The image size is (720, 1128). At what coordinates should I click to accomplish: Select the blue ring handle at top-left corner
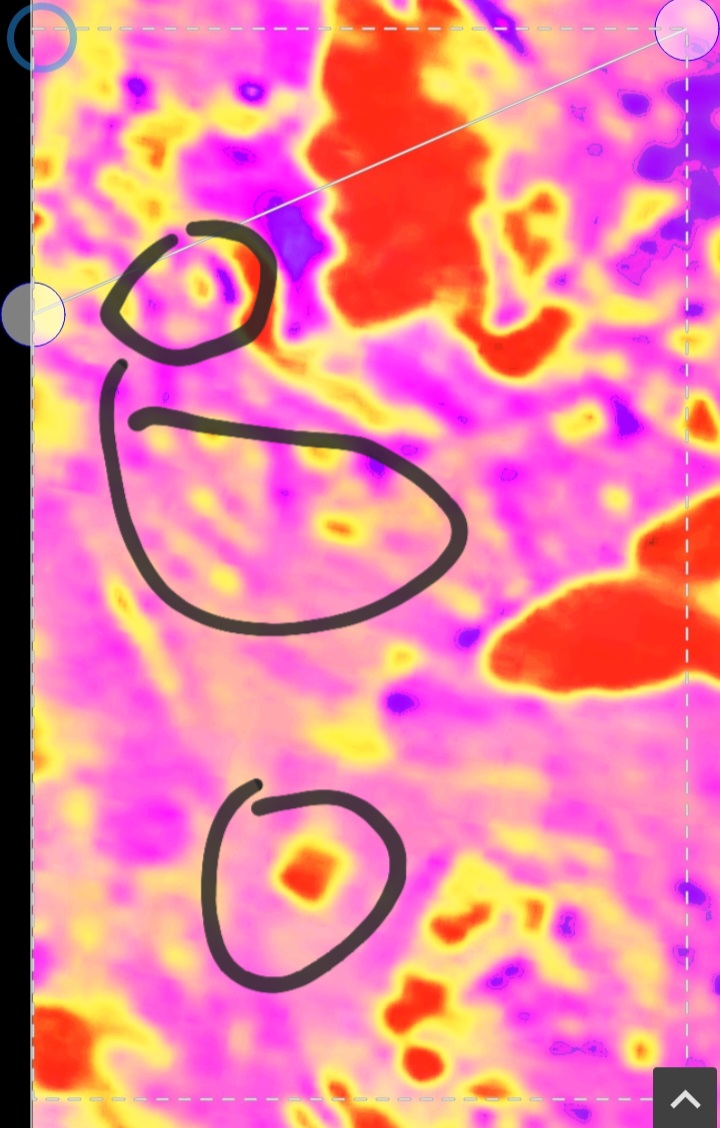tap(41, 37)
